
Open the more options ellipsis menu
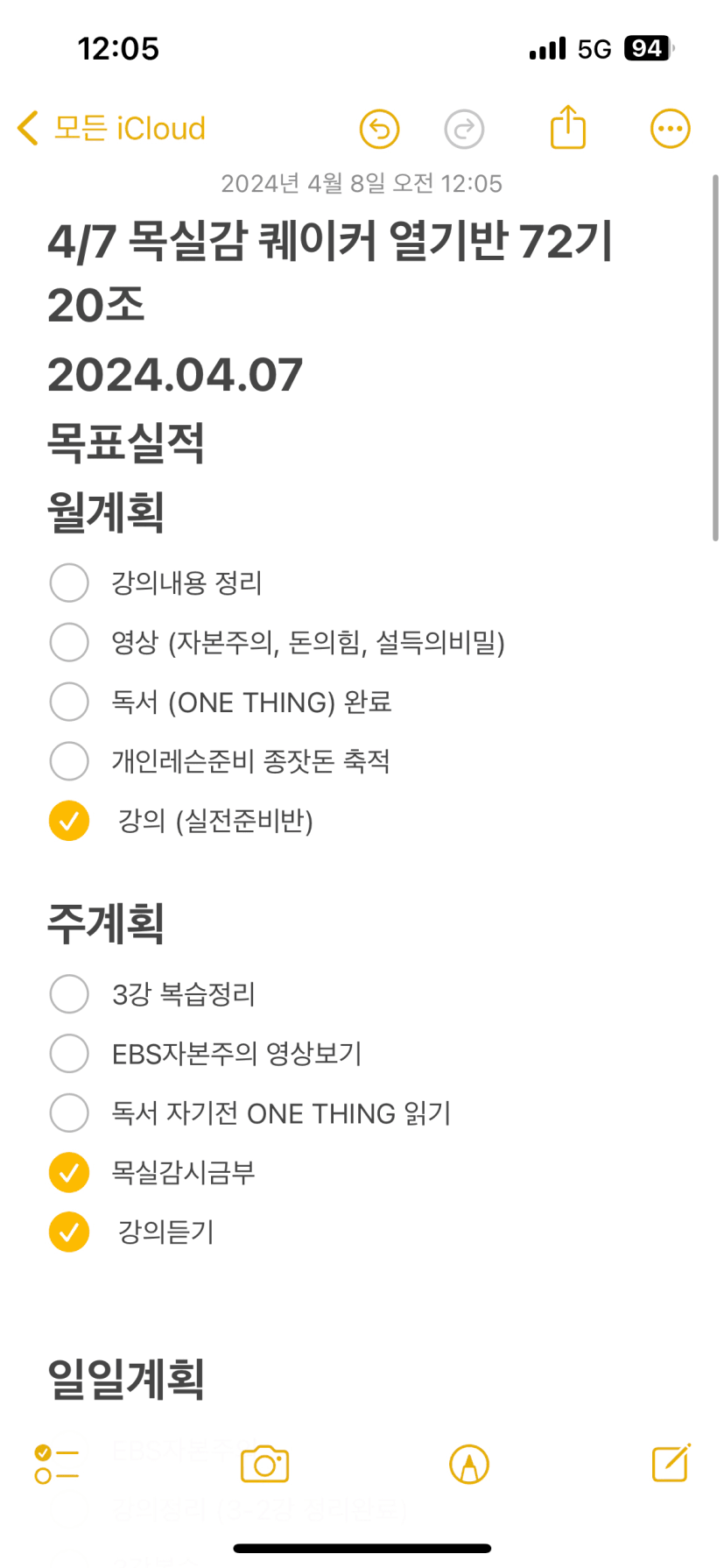tap(670, 129)
